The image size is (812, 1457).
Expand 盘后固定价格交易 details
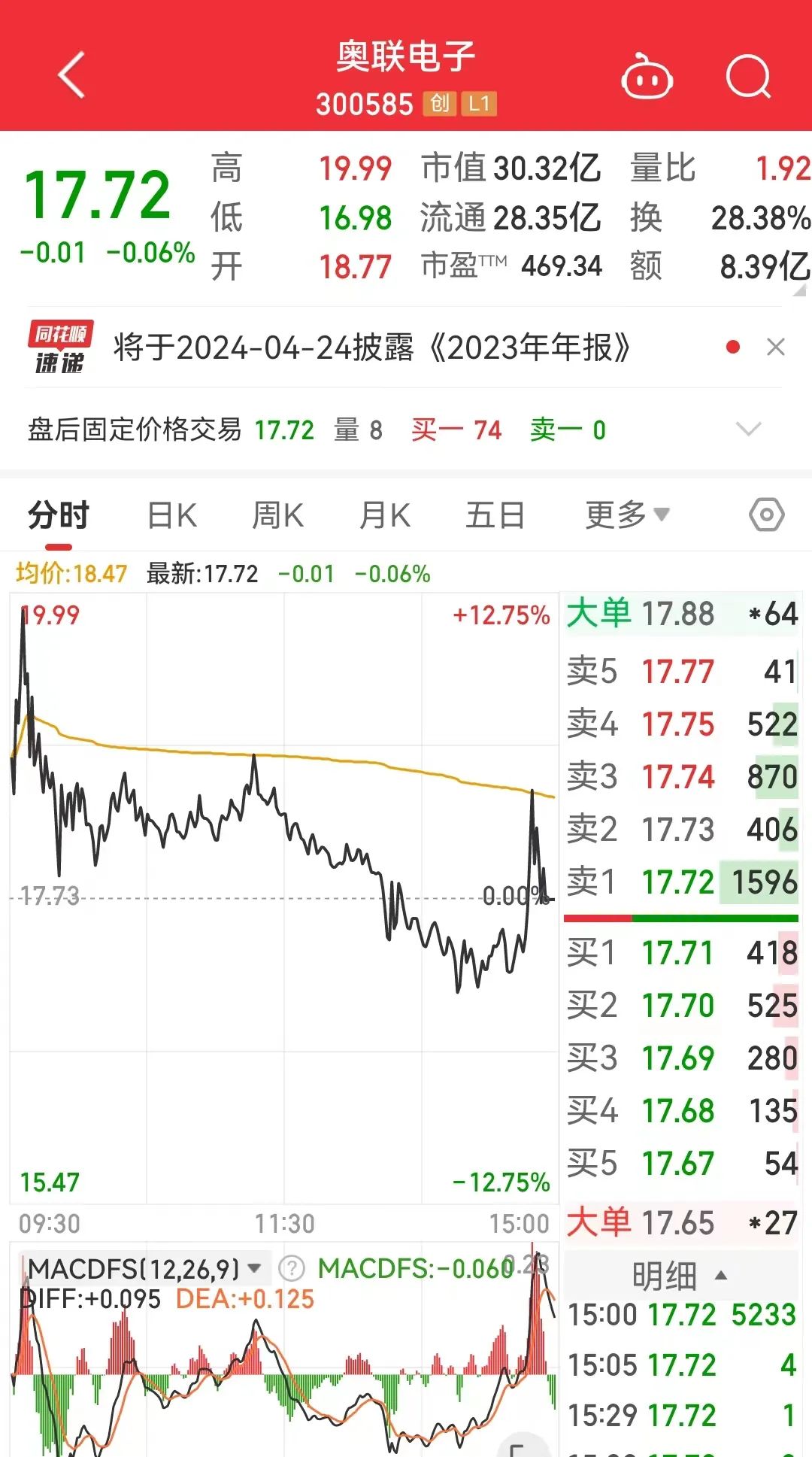[748, 430]
